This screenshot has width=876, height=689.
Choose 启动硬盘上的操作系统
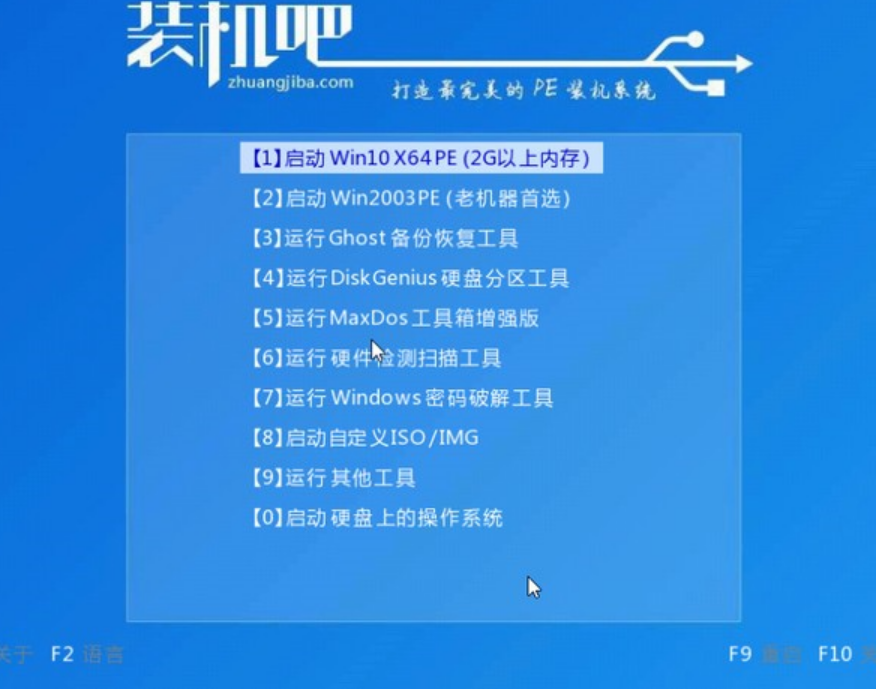point(375,518)
